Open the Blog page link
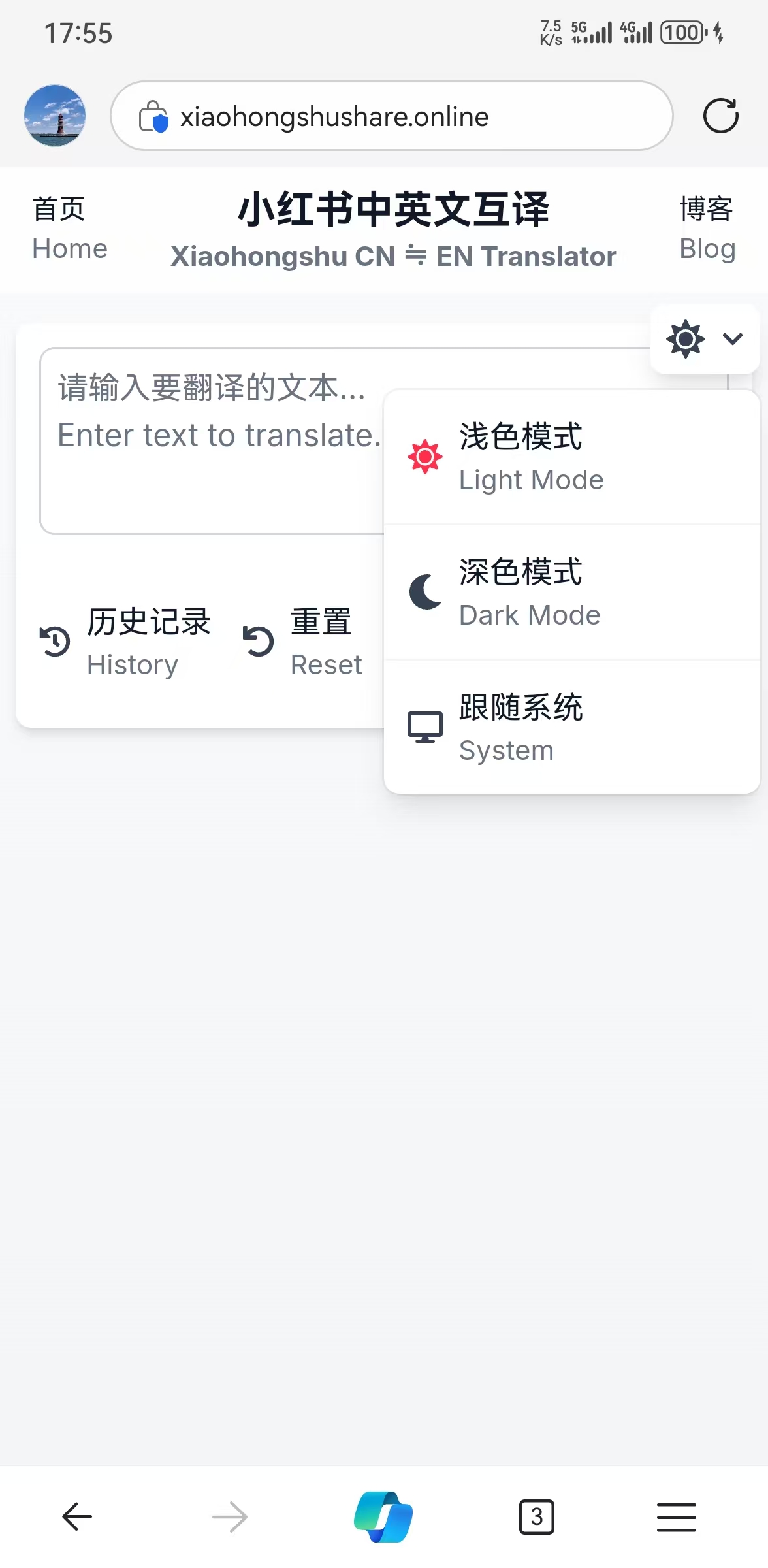Screen dimensions: 768x1568 pyautogui.click(x=707, y=229)
